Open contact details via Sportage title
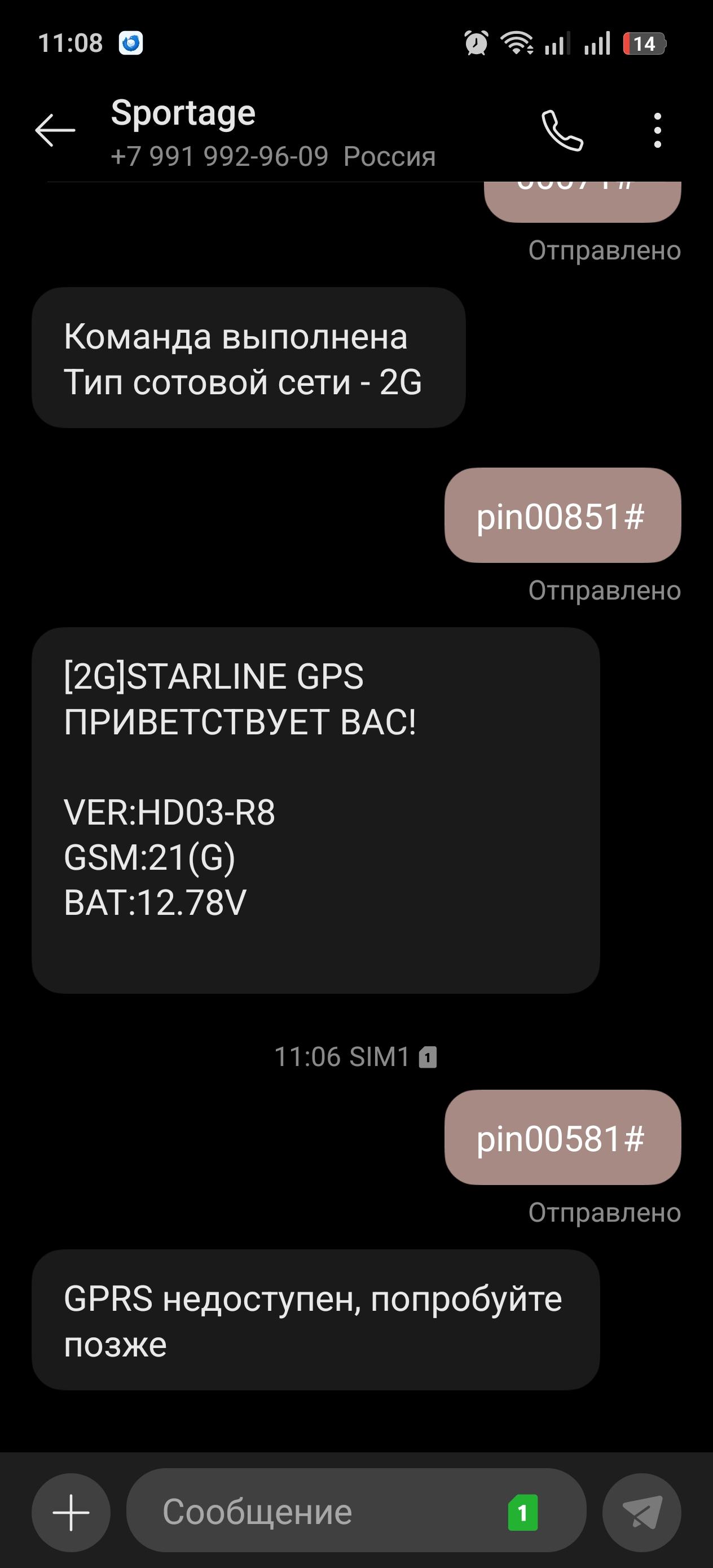This screenshot has width=713, height=1568. click(183, 114)
